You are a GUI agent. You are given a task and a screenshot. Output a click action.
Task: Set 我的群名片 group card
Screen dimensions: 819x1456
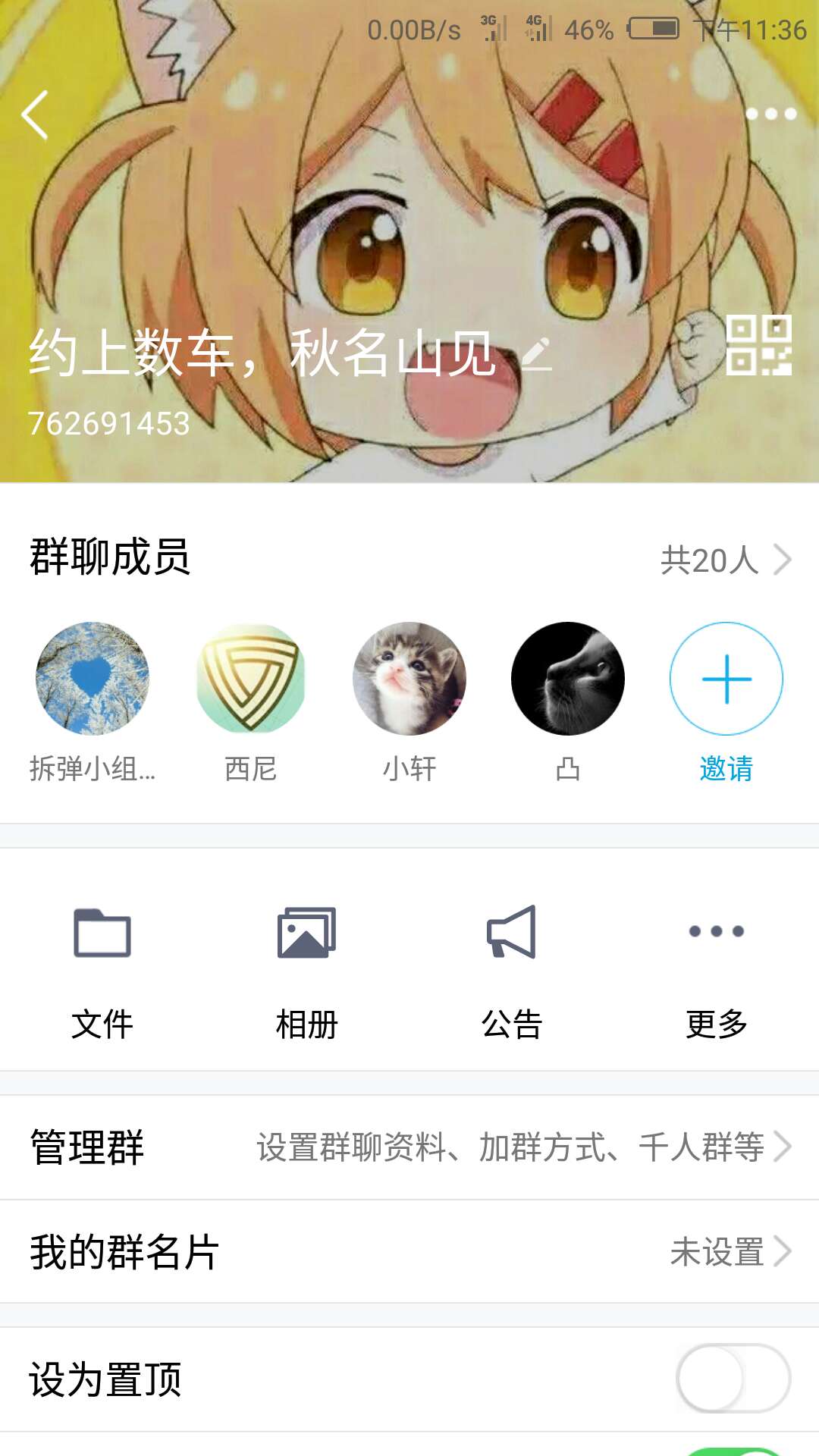pyautogui.click(x=409, y=1252)
